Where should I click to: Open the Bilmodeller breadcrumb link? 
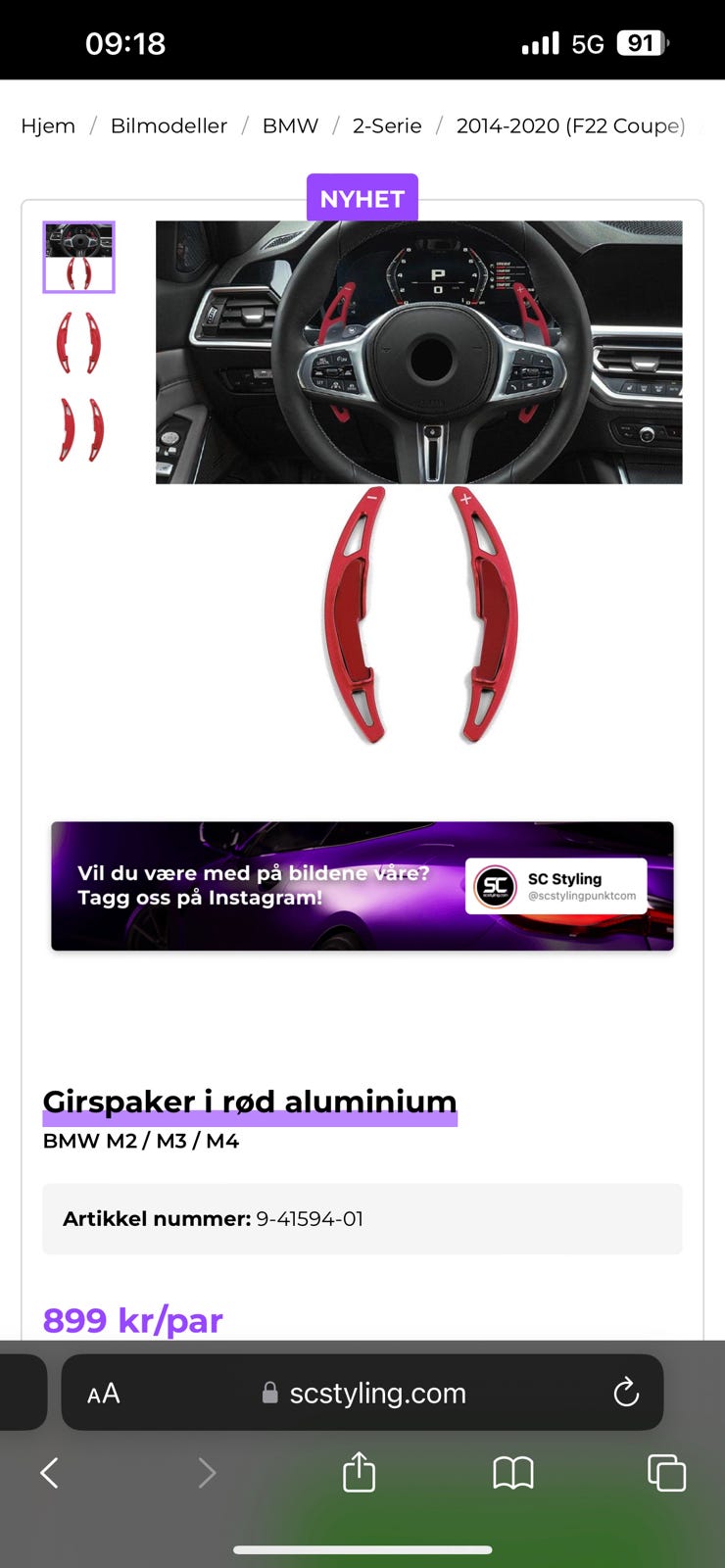[169, 125]
